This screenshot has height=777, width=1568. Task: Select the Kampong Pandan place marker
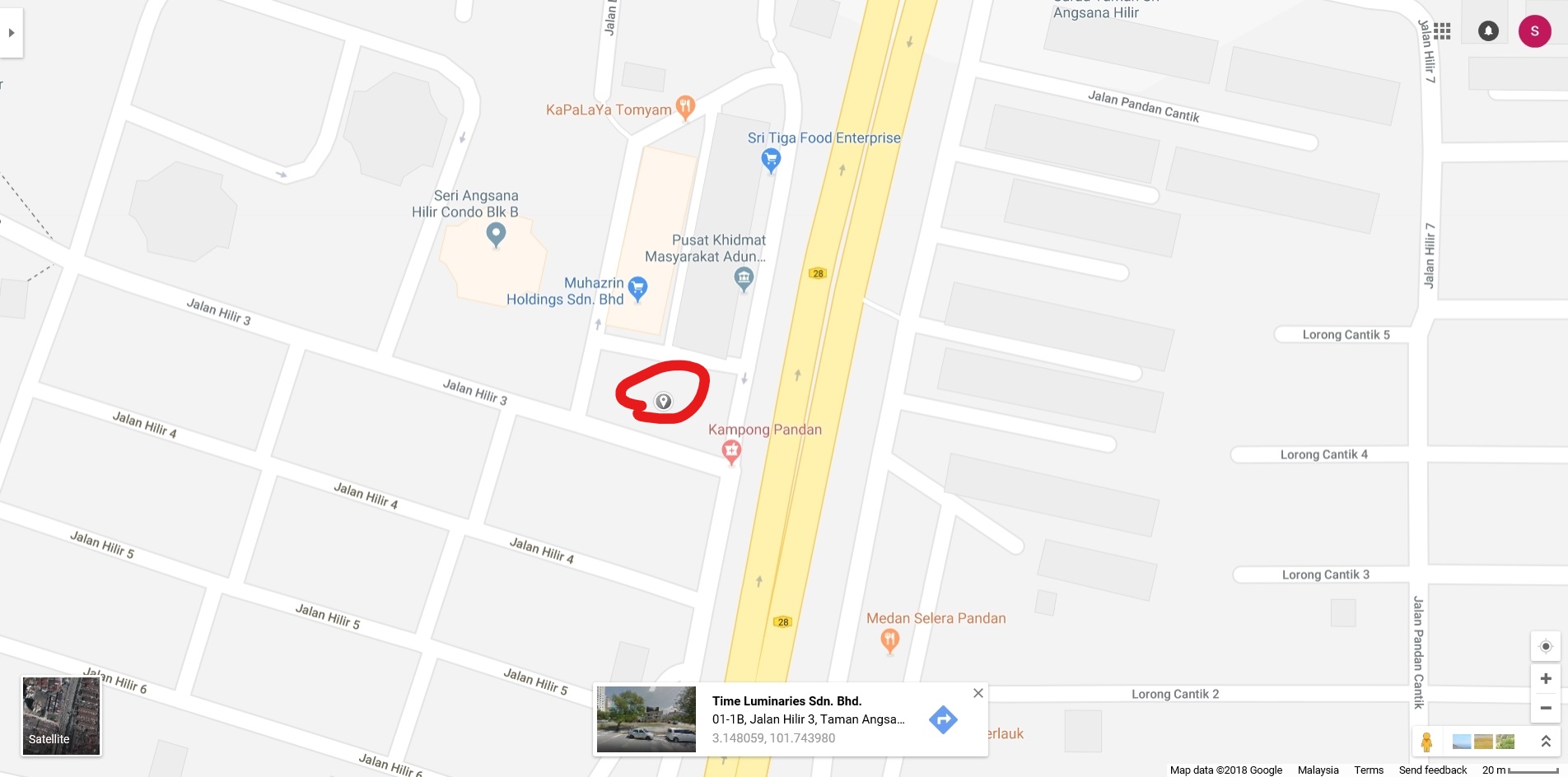[x=731, y=452]
